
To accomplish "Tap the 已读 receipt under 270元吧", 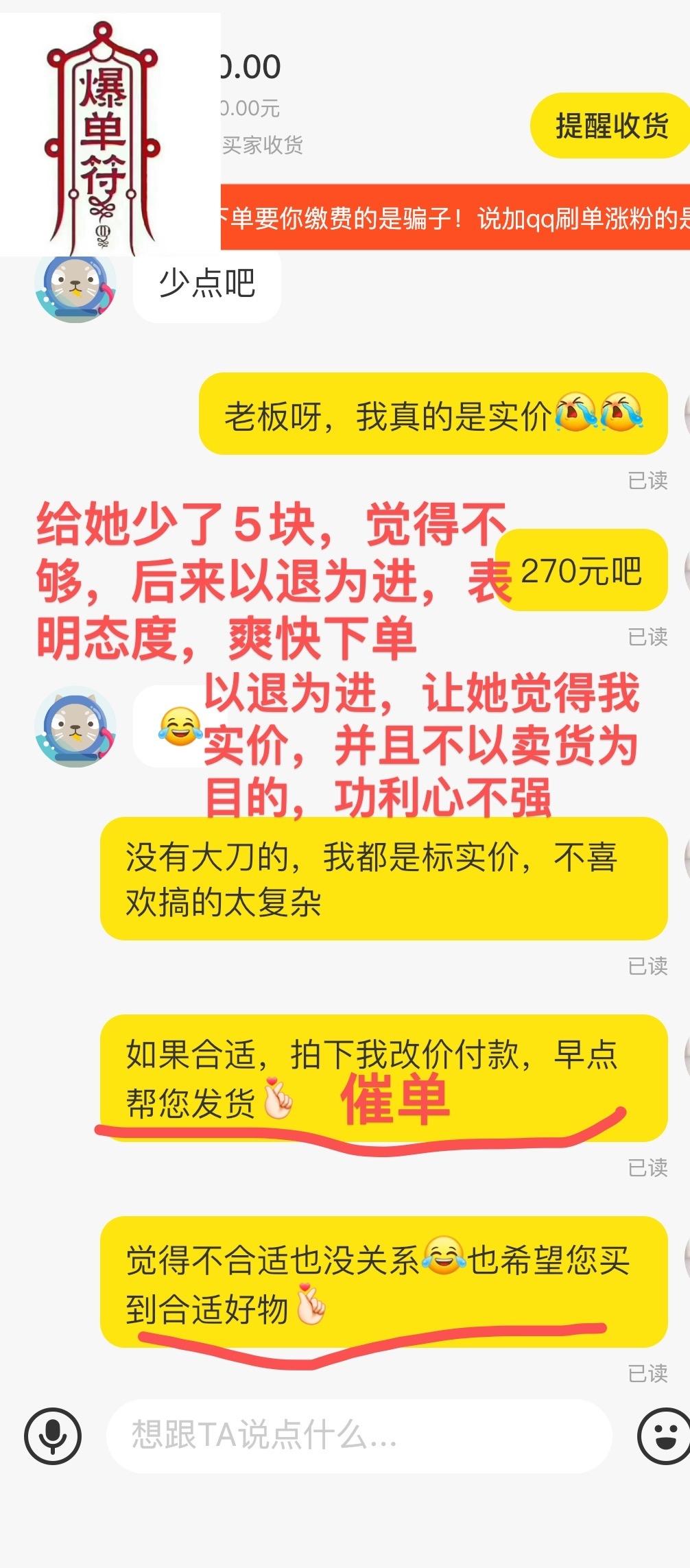I will (x=647, y=637).
